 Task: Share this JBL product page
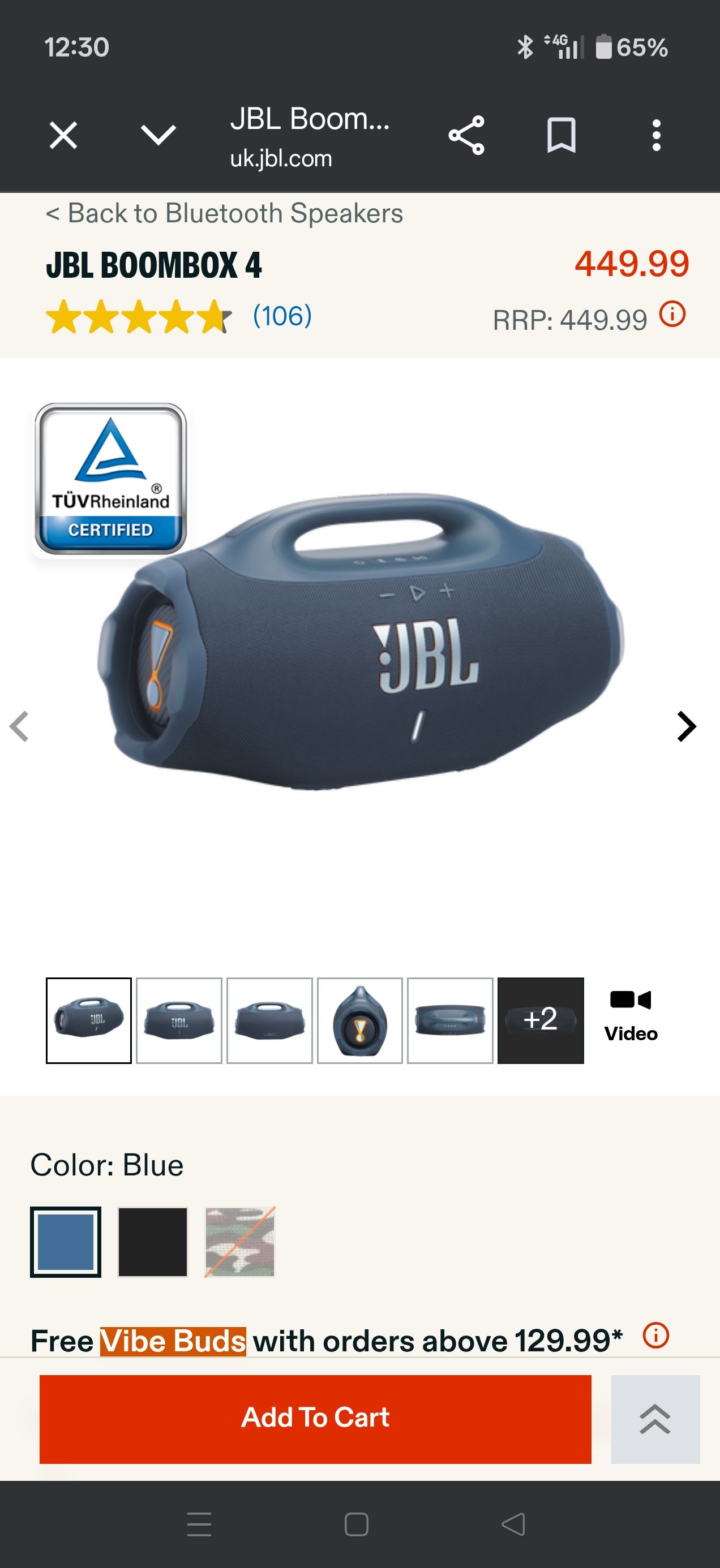[x=466, y=135]
